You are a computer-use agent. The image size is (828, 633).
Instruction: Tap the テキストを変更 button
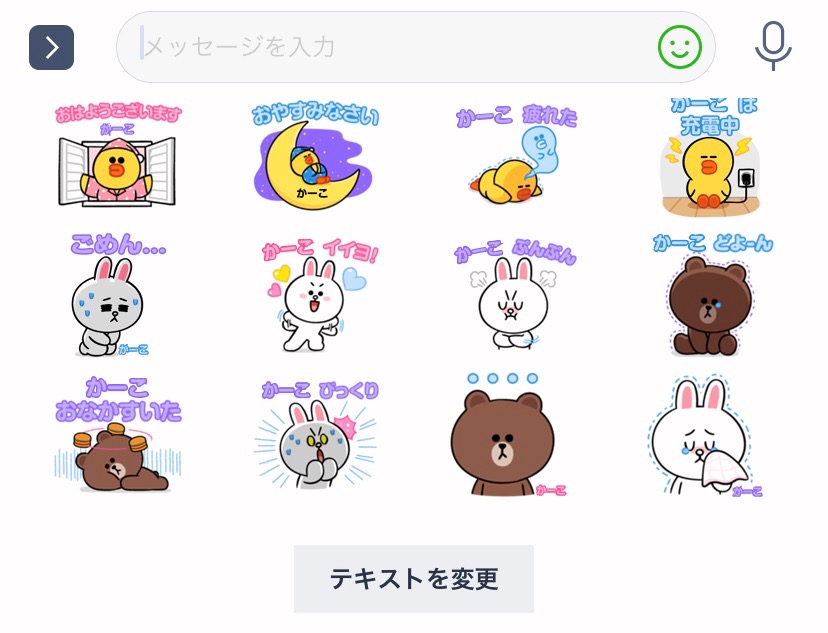(413, 578)
